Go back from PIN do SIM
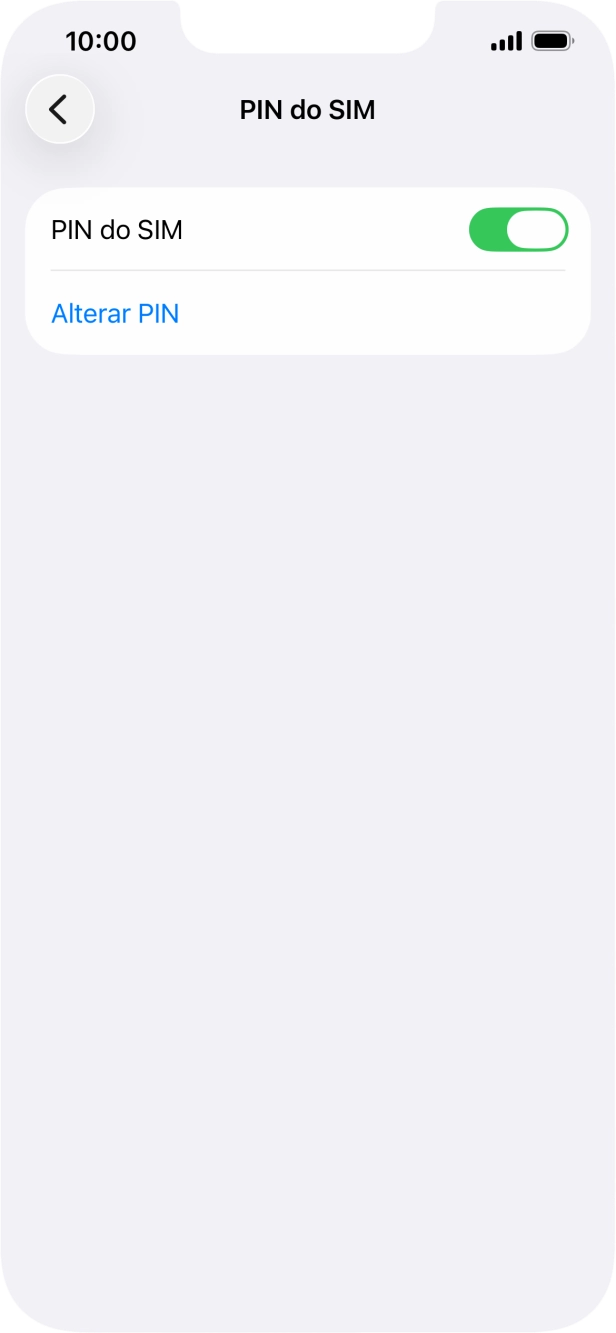616x1333 pixels. 59,109
